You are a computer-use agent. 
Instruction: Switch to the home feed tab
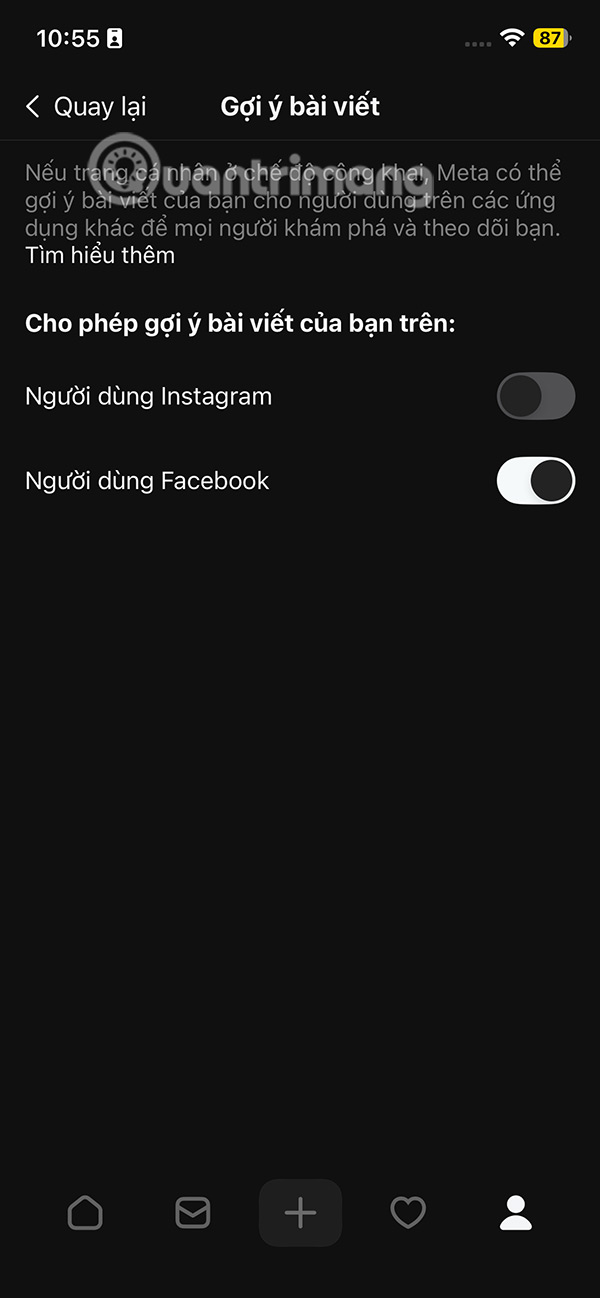(85, 1213)
